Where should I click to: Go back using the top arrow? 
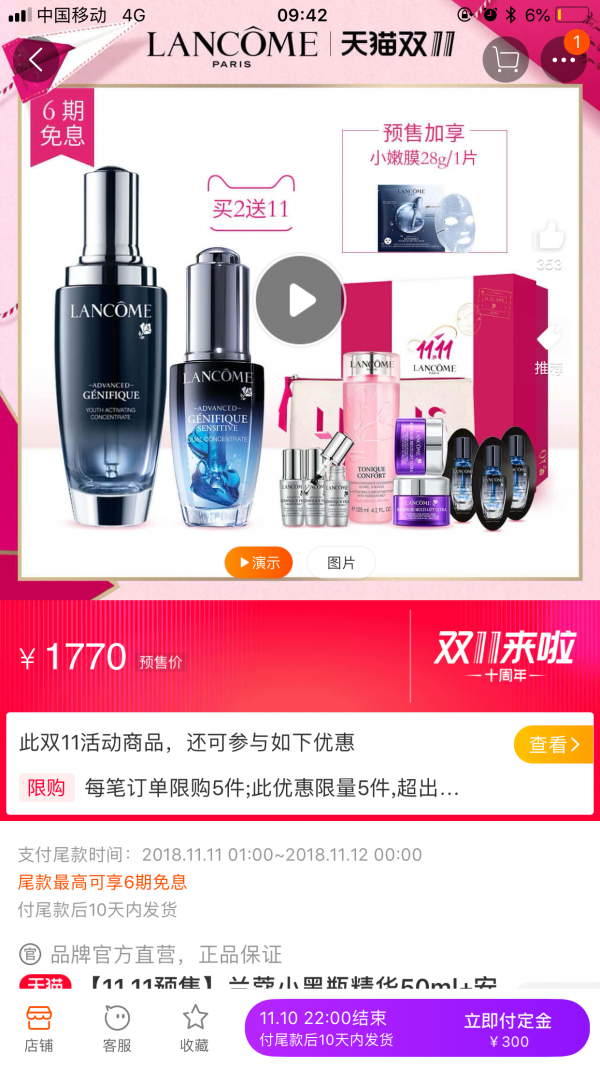tap(36, 60)
